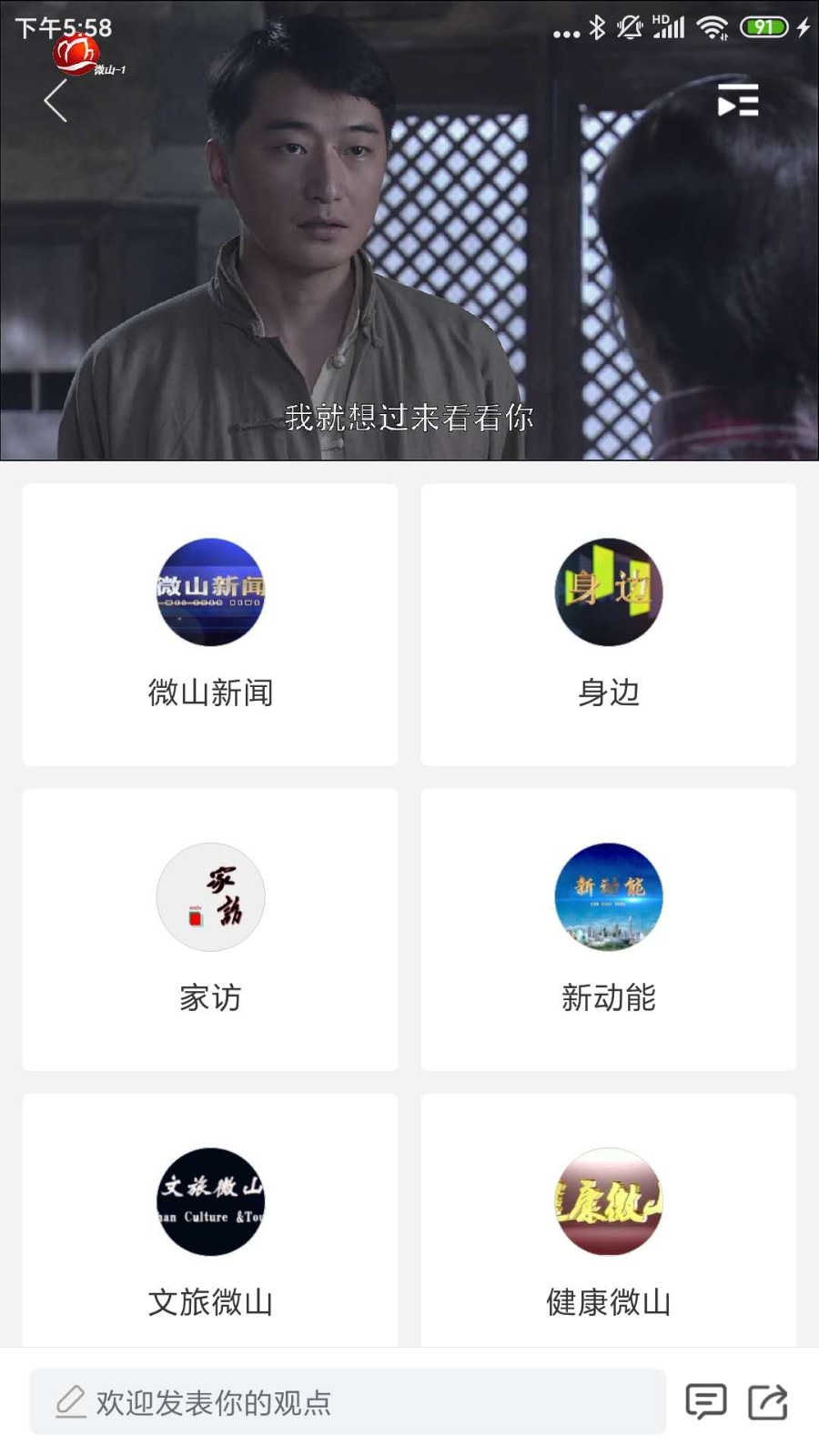Open the playlist icon on the video

click(x=737, y=100)
